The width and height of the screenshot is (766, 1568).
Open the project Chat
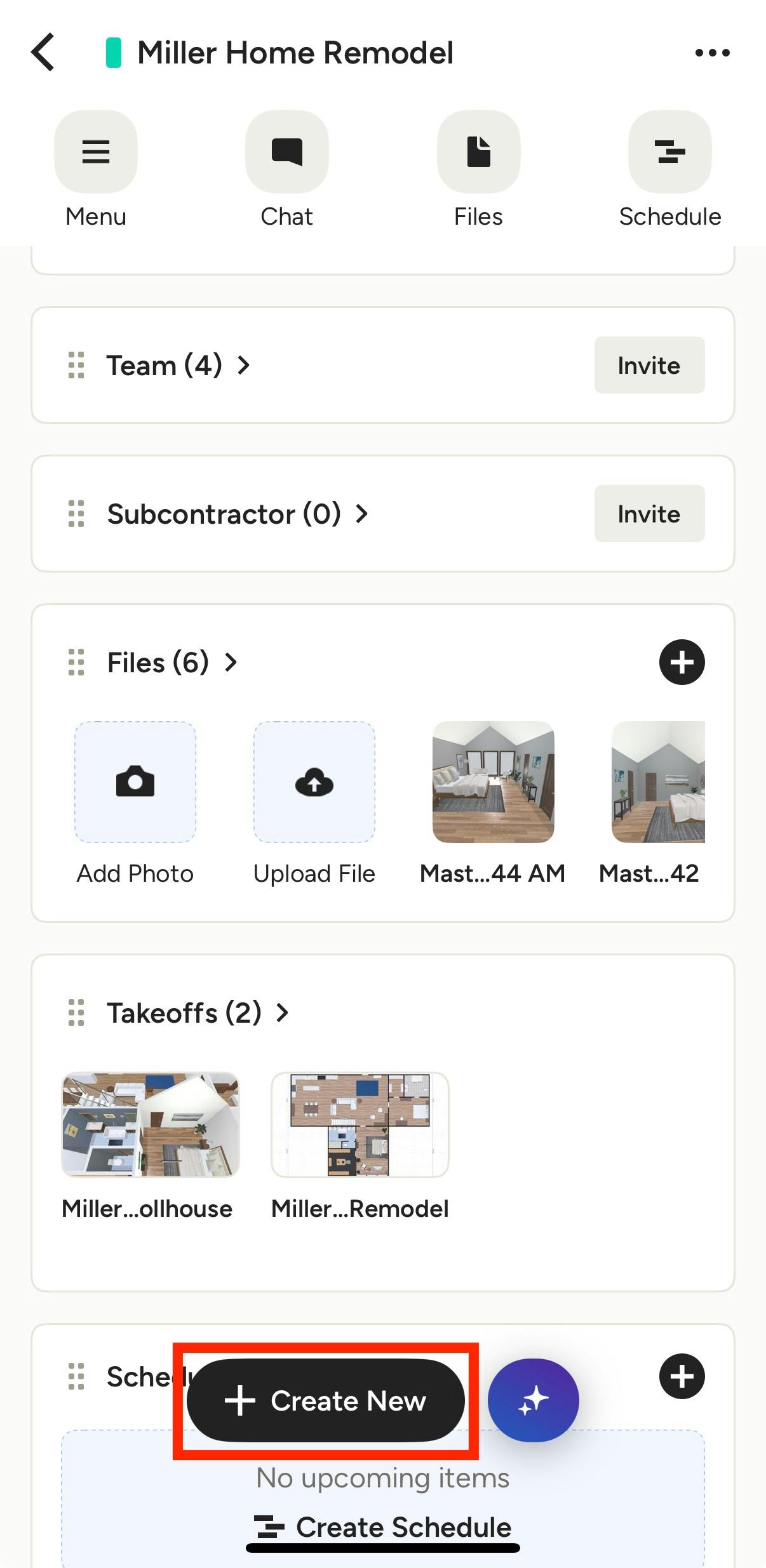pos(287,152)
